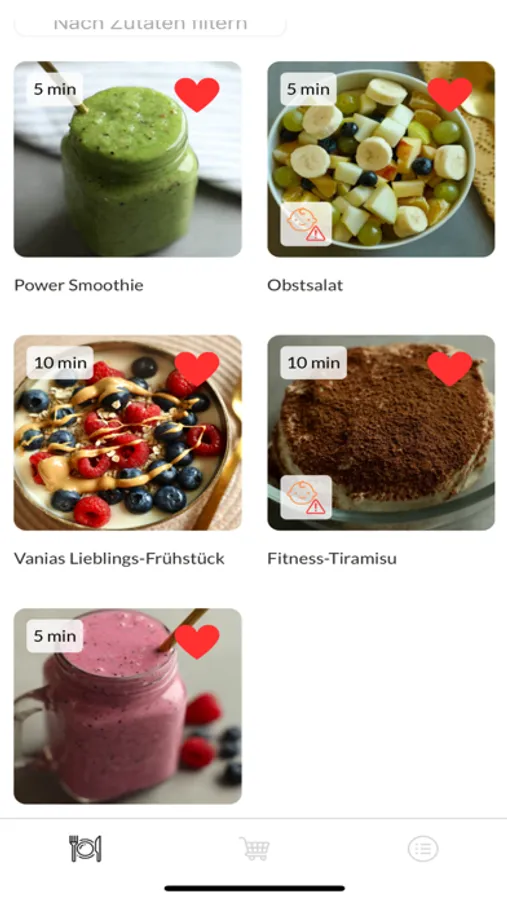
Task: Remove Obstsalat from favorites
Action: (x=450, y=94)
